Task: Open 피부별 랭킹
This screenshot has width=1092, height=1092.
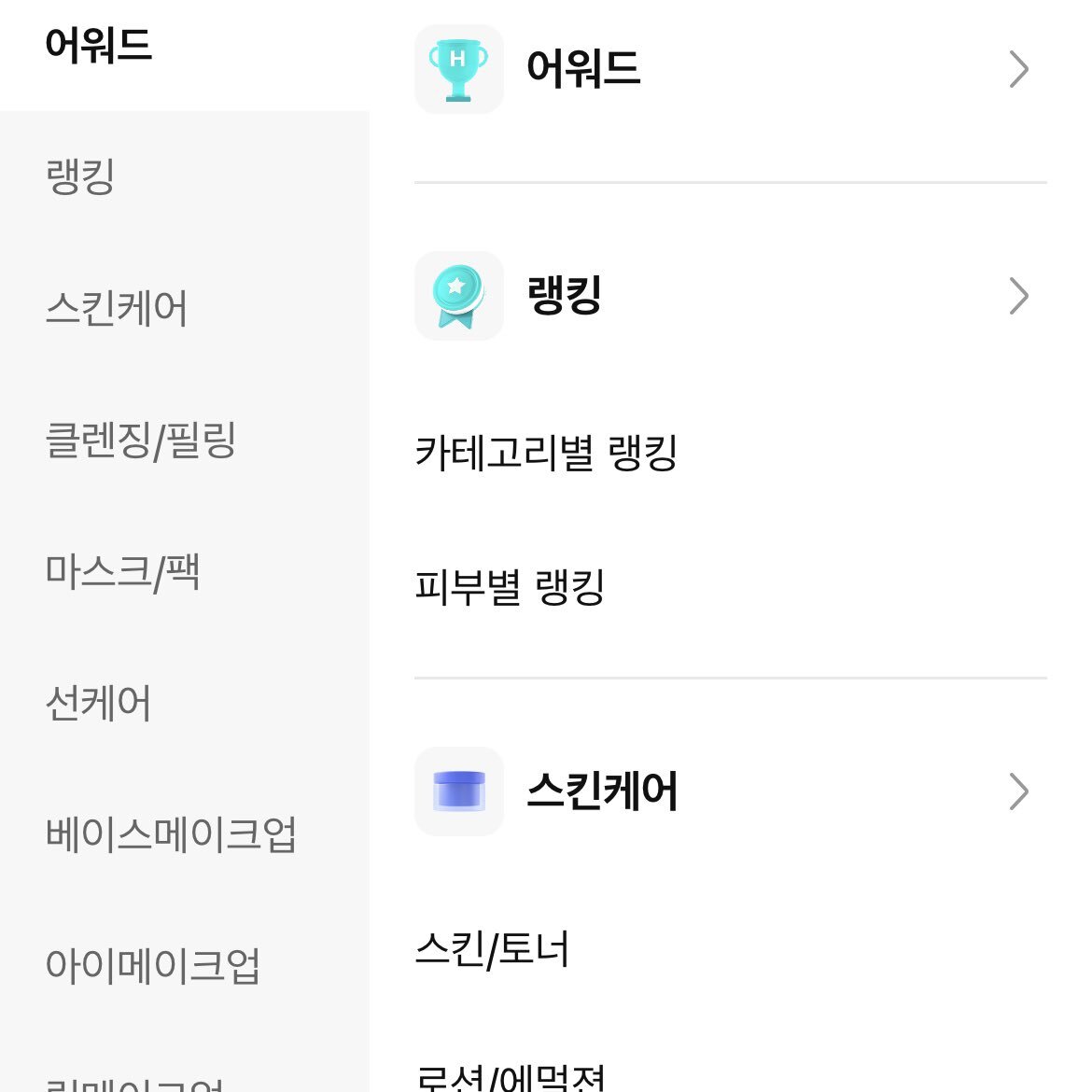Action: point(511,587)
